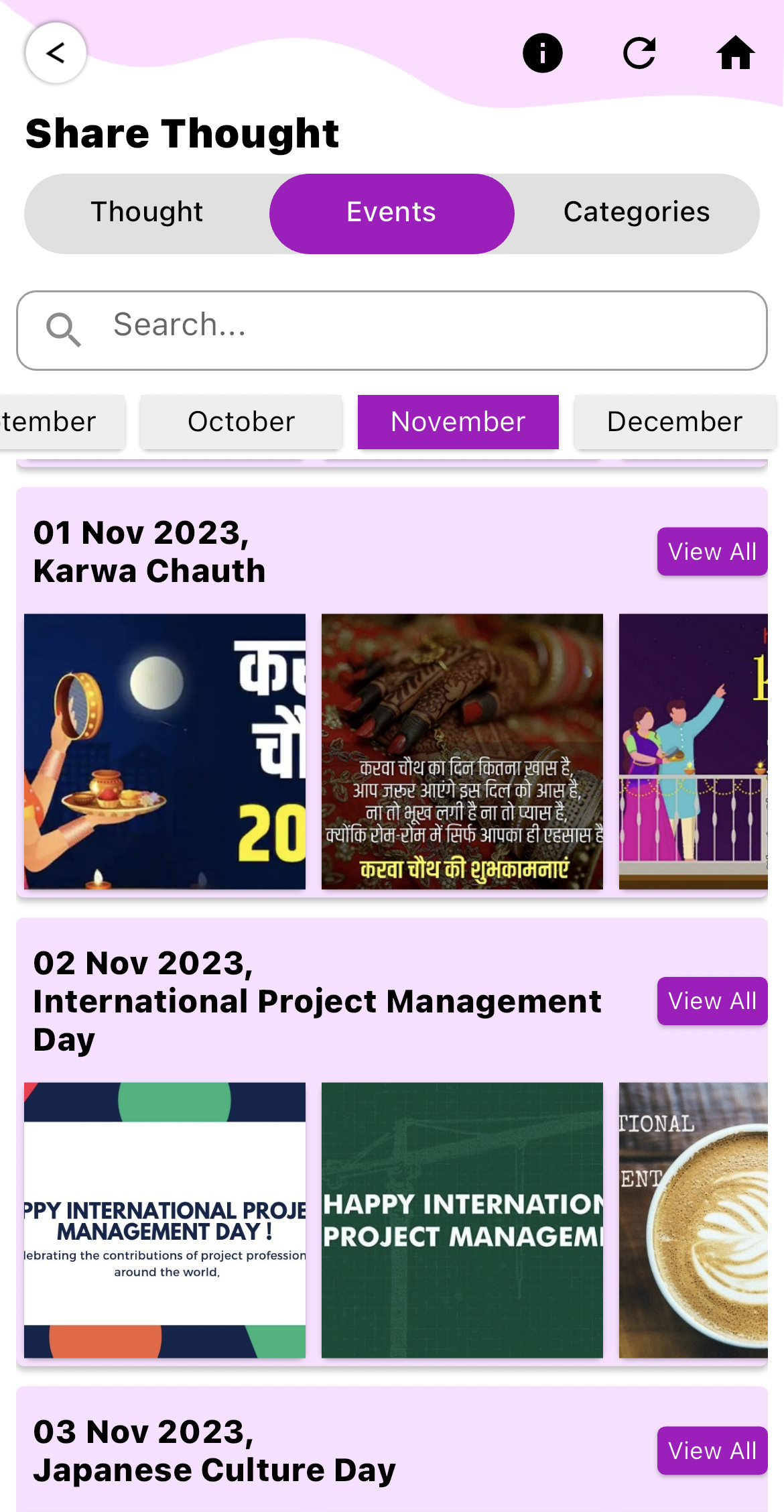Refresh the events list
Screen dimensions: 784x1512
point(639,53)
